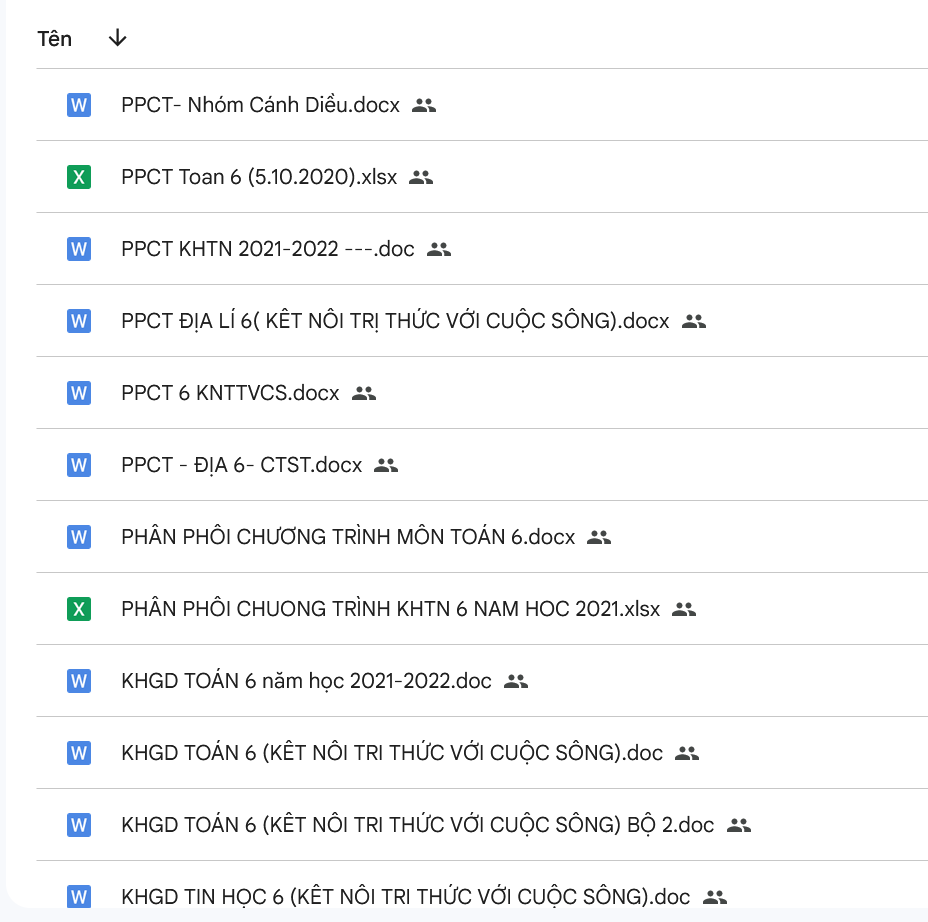The image size is (928, 922).
Task: Open the KHTN 6 NAM HOC 2021.xlsx file
Action: [390, 609]
